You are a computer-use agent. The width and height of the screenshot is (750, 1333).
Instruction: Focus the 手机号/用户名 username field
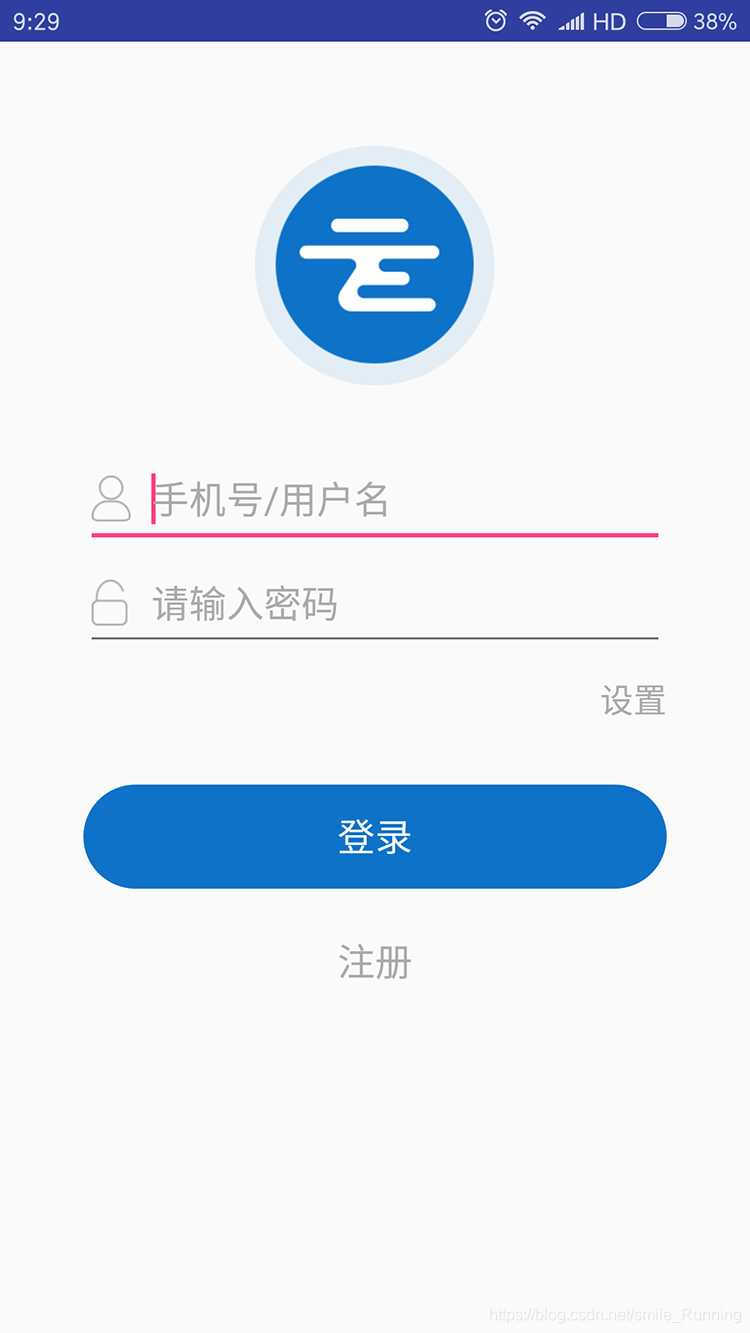pyautogui.click(x=400, y=500)
